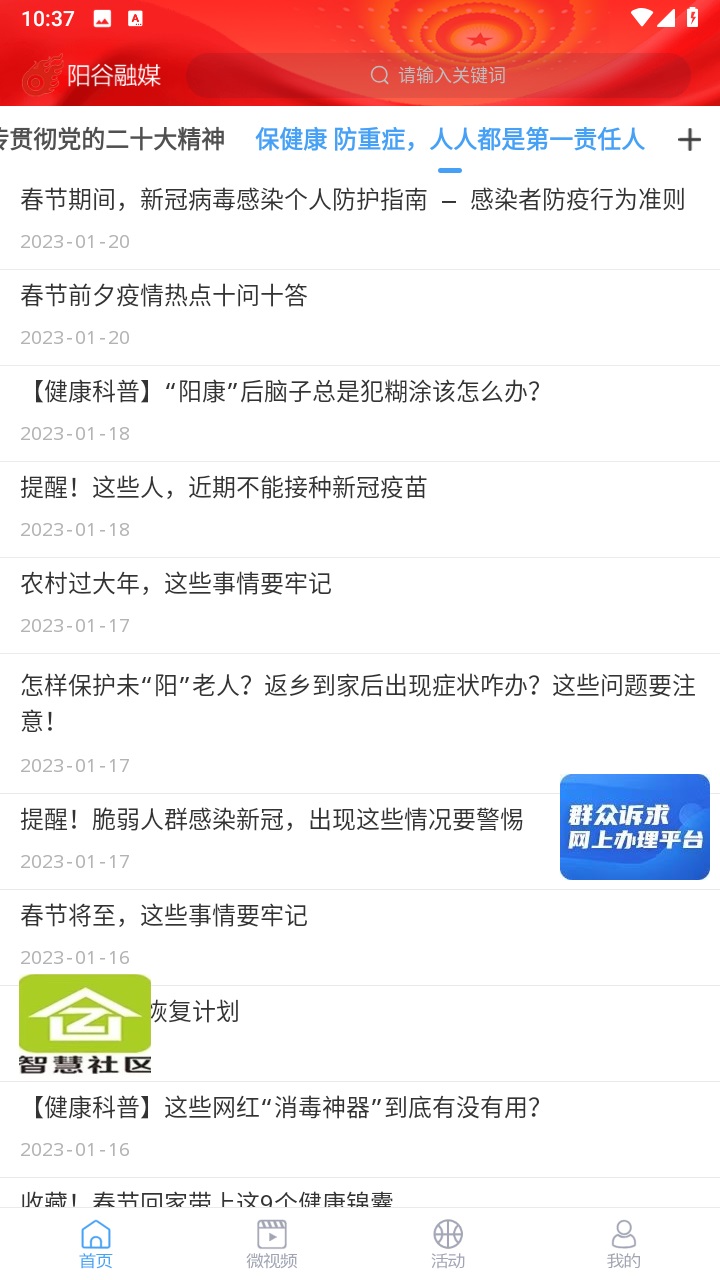Image resolution: width=720 pixels, height=1280 pixels.
Task: Open the 群众诉求网上办理平台 floating icon
Action: pos(634,827)
